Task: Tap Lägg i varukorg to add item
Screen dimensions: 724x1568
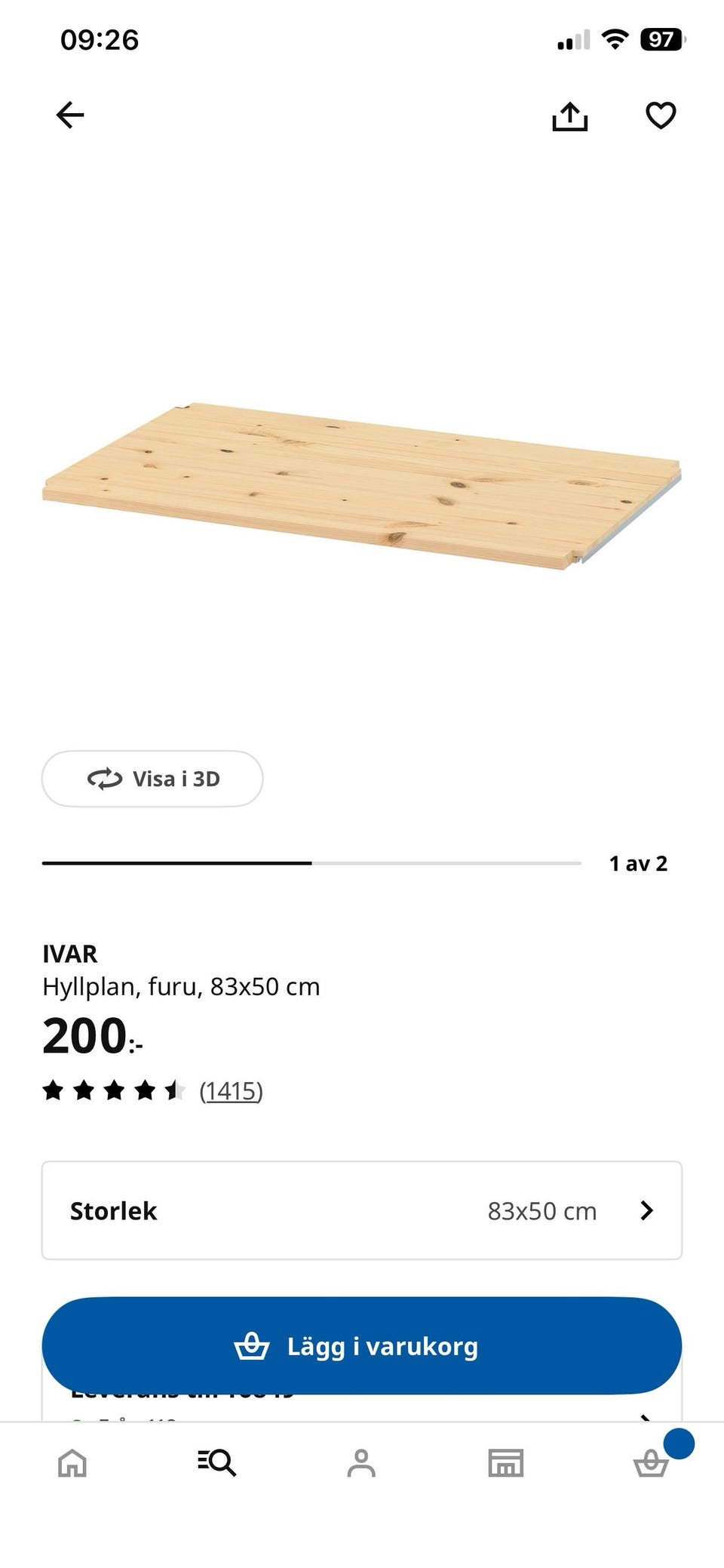Action: (362, 1346)
